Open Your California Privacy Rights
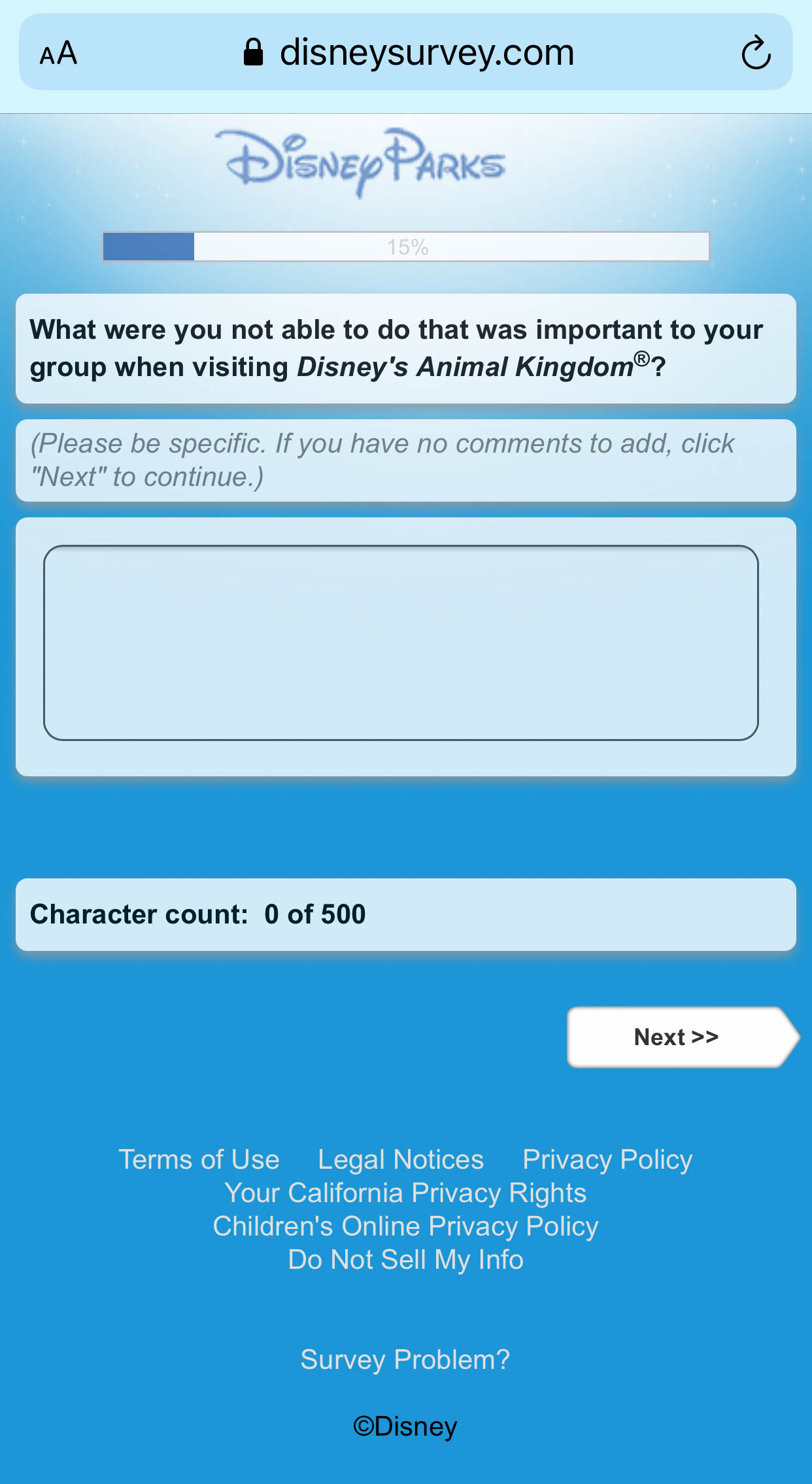This screenshot has height=1484, width=812. tap(405, 1193)
